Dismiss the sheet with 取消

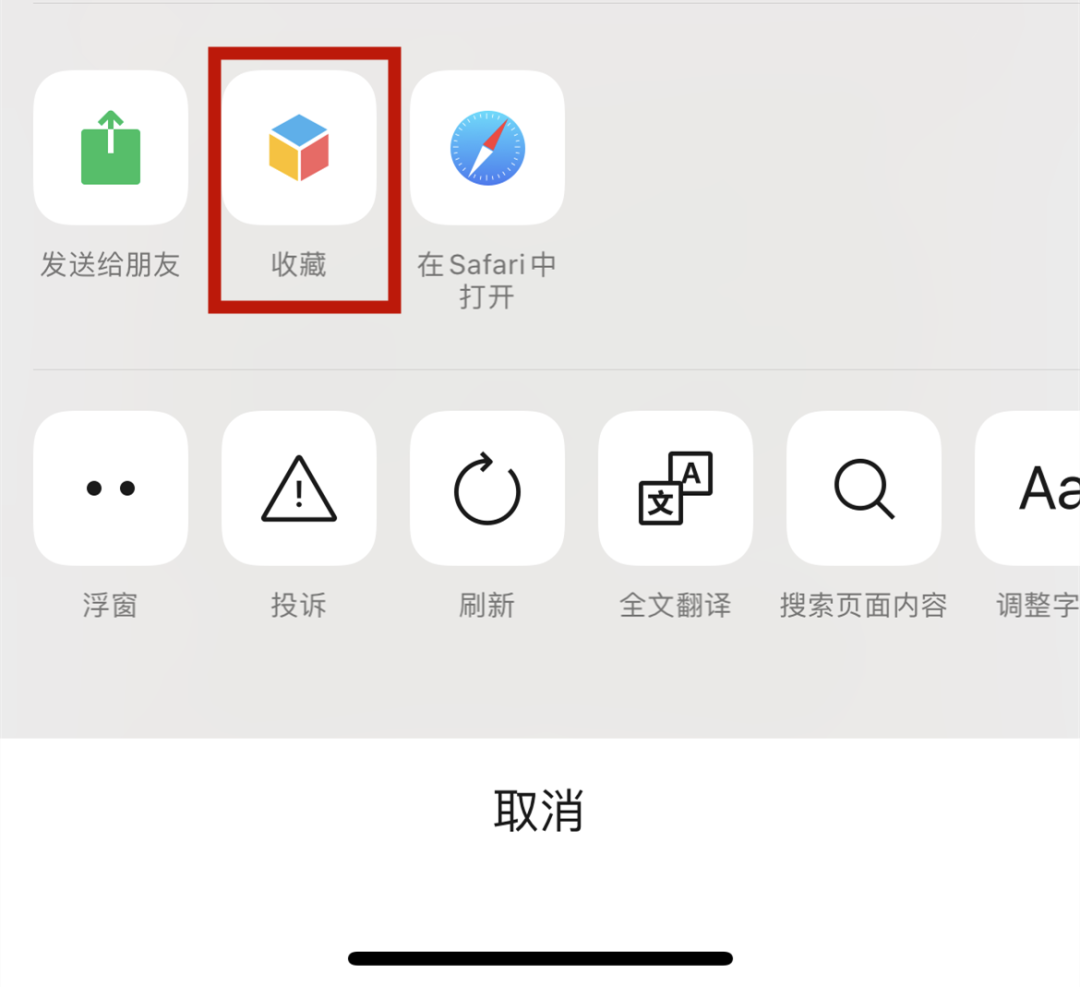(539, 811)
